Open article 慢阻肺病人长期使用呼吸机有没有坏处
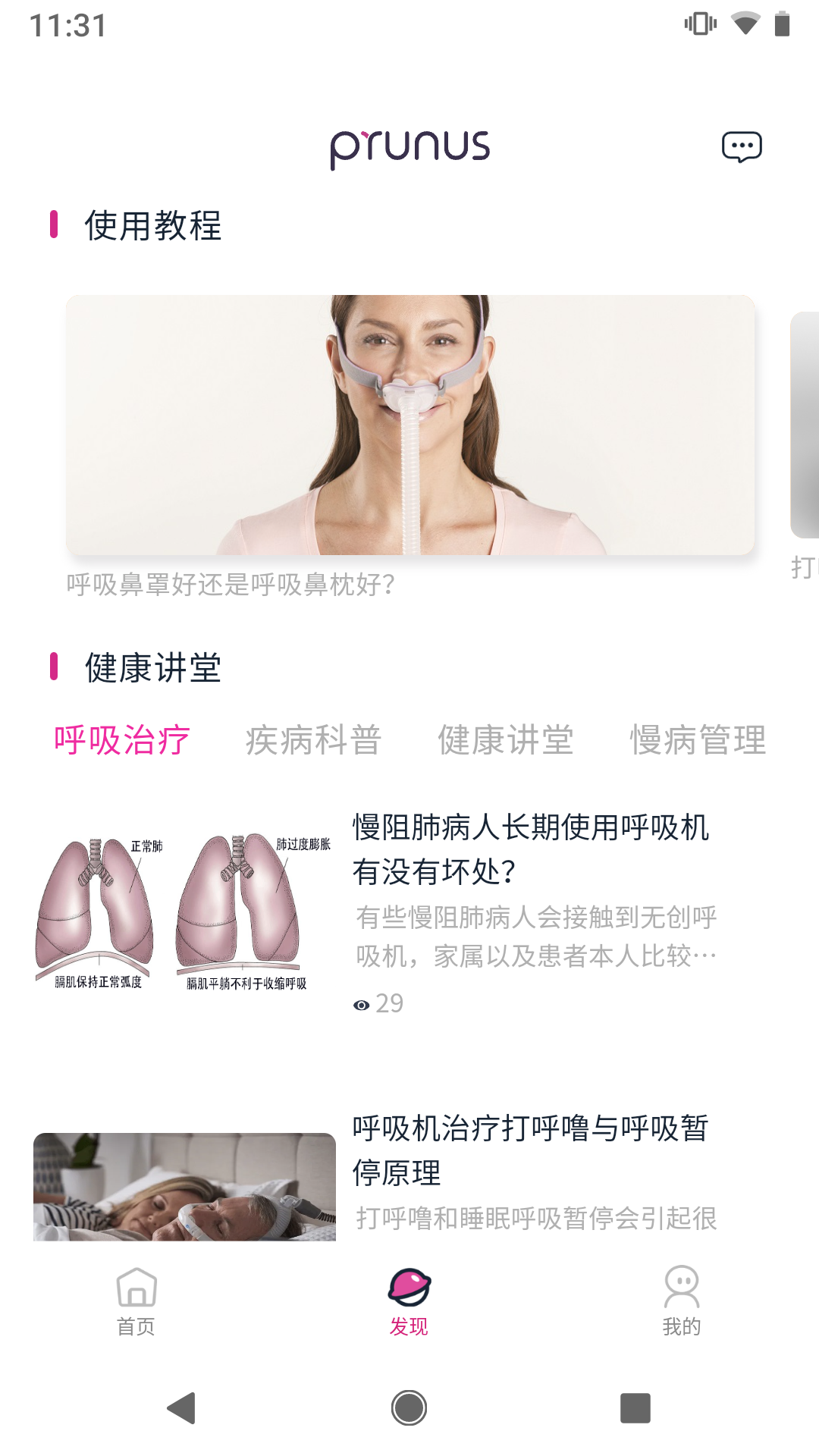The height and width of the screenshot is (1456, 819). [530, 849]
